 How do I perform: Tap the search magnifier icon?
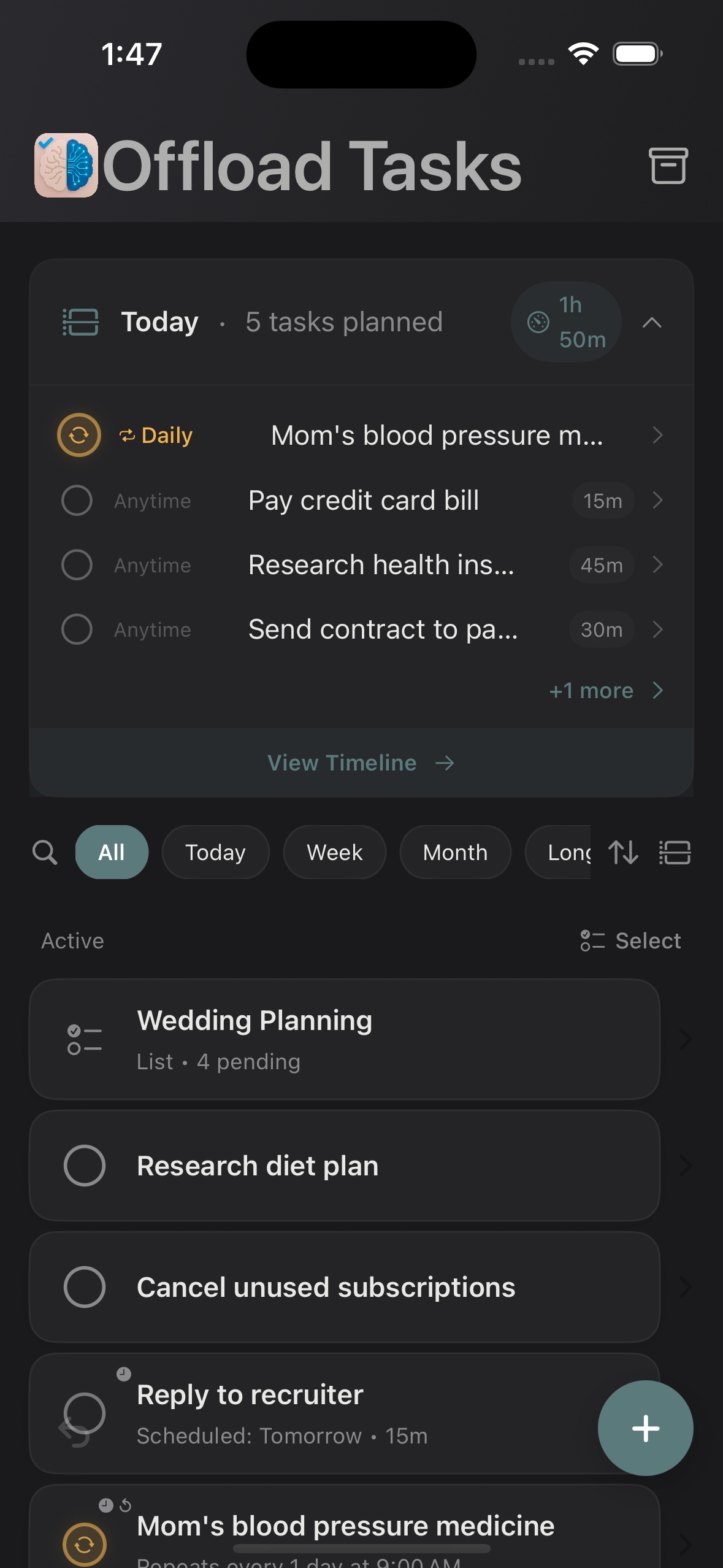click(44, 852)
